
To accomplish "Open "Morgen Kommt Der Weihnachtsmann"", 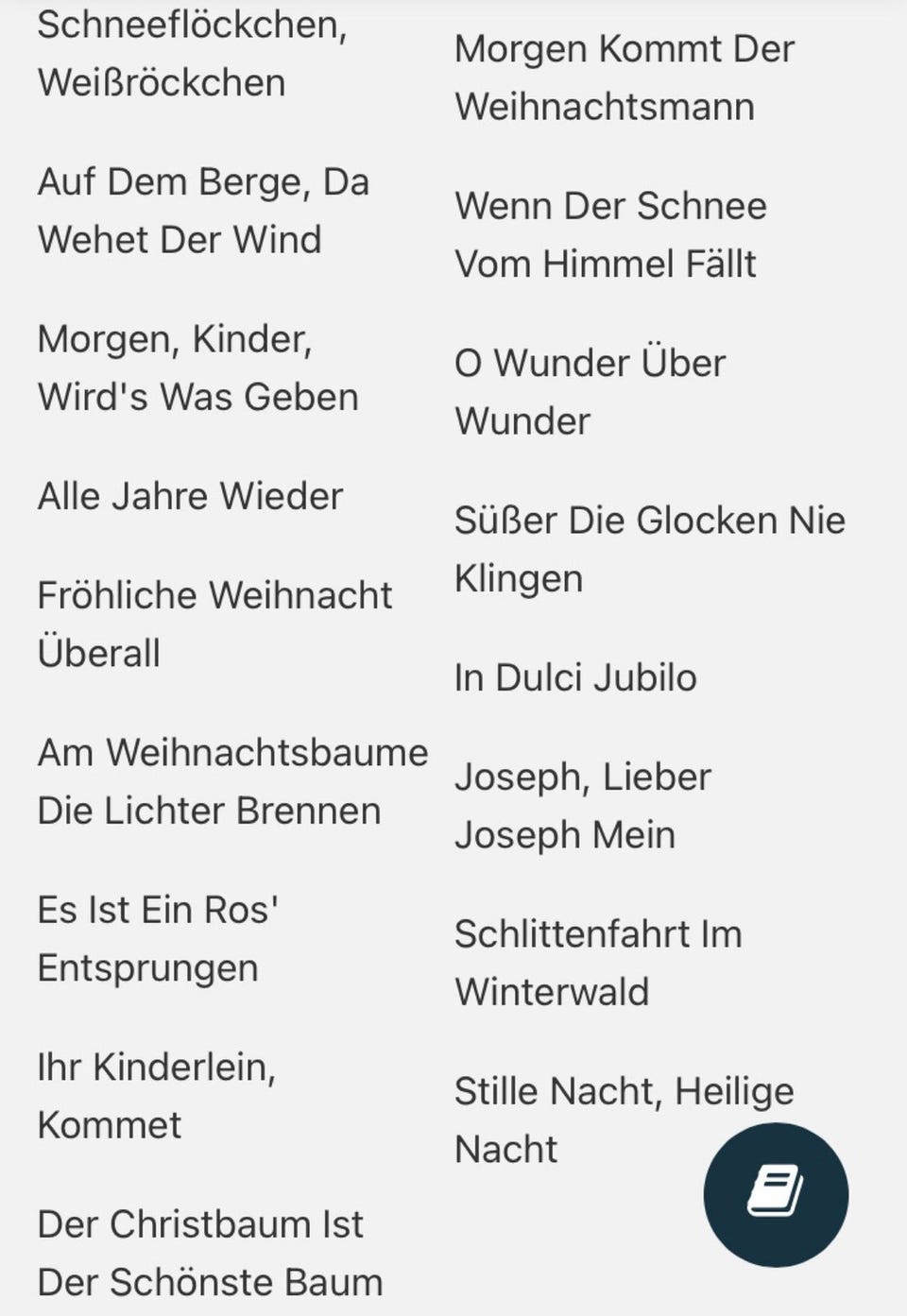I will pos(625,77).
